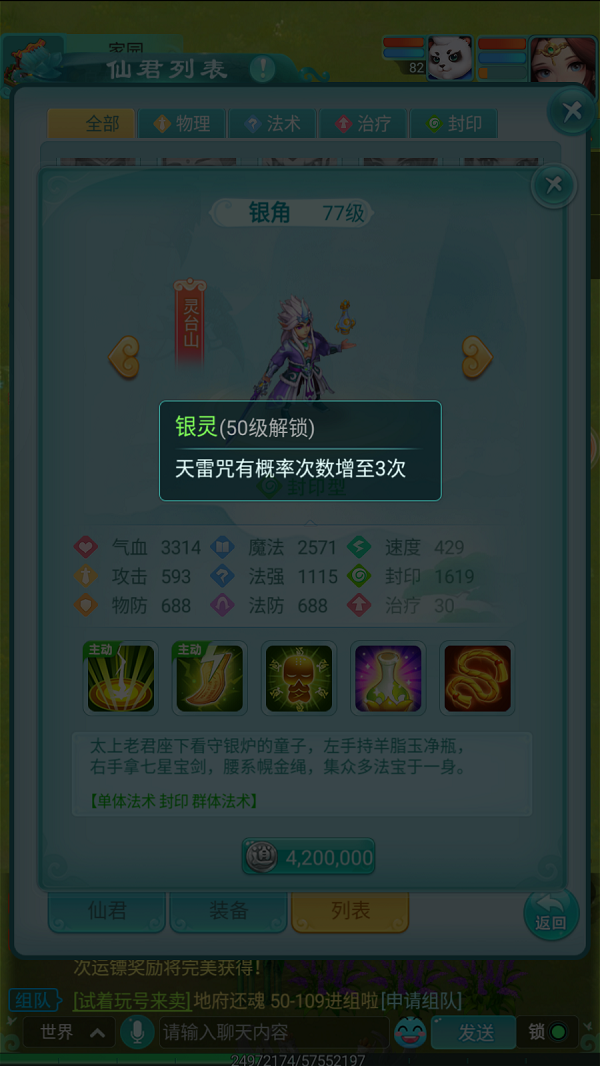View the second active sword skill icon
Viewport: 600px width, 1066px height.
(209, 677)
